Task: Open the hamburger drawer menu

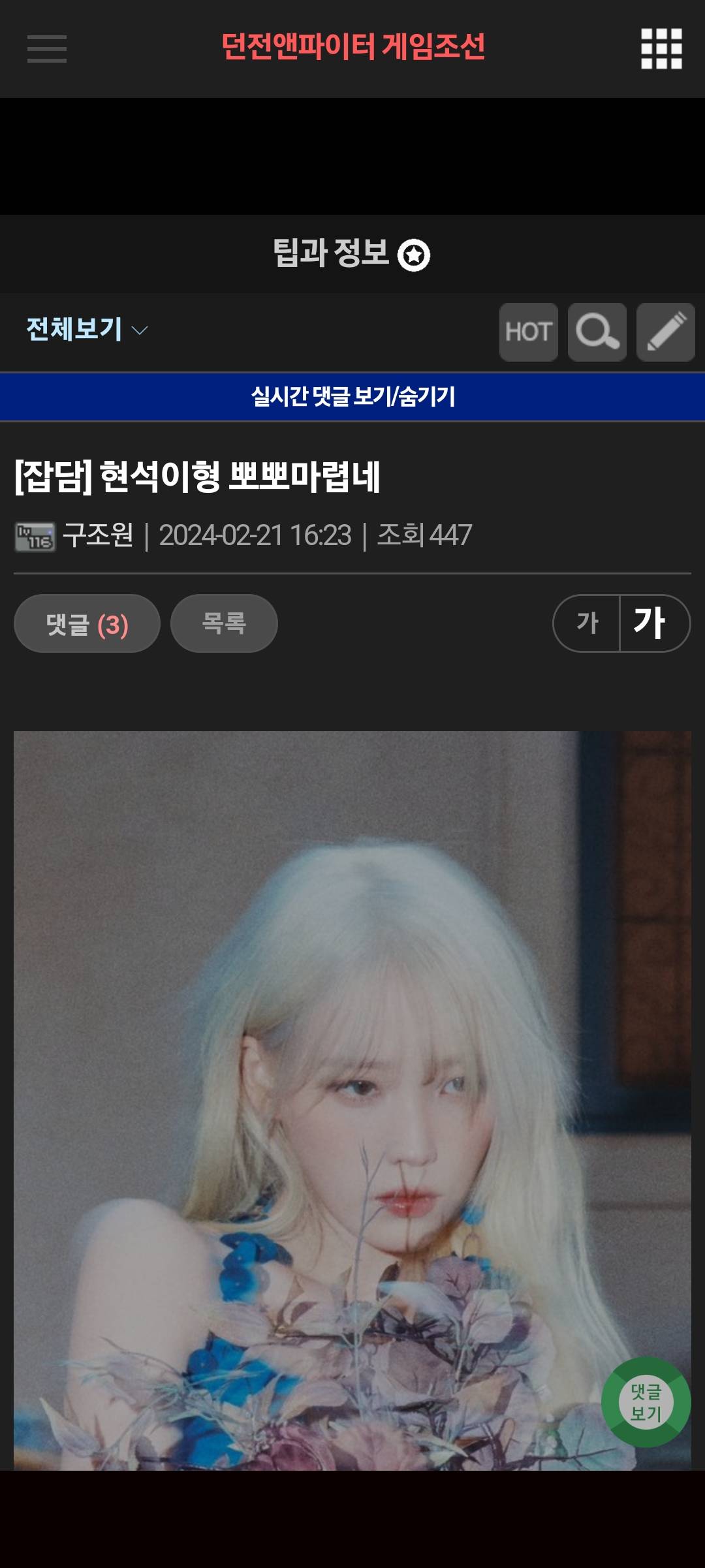Action: pyautogui.click(x=47, y=49)
